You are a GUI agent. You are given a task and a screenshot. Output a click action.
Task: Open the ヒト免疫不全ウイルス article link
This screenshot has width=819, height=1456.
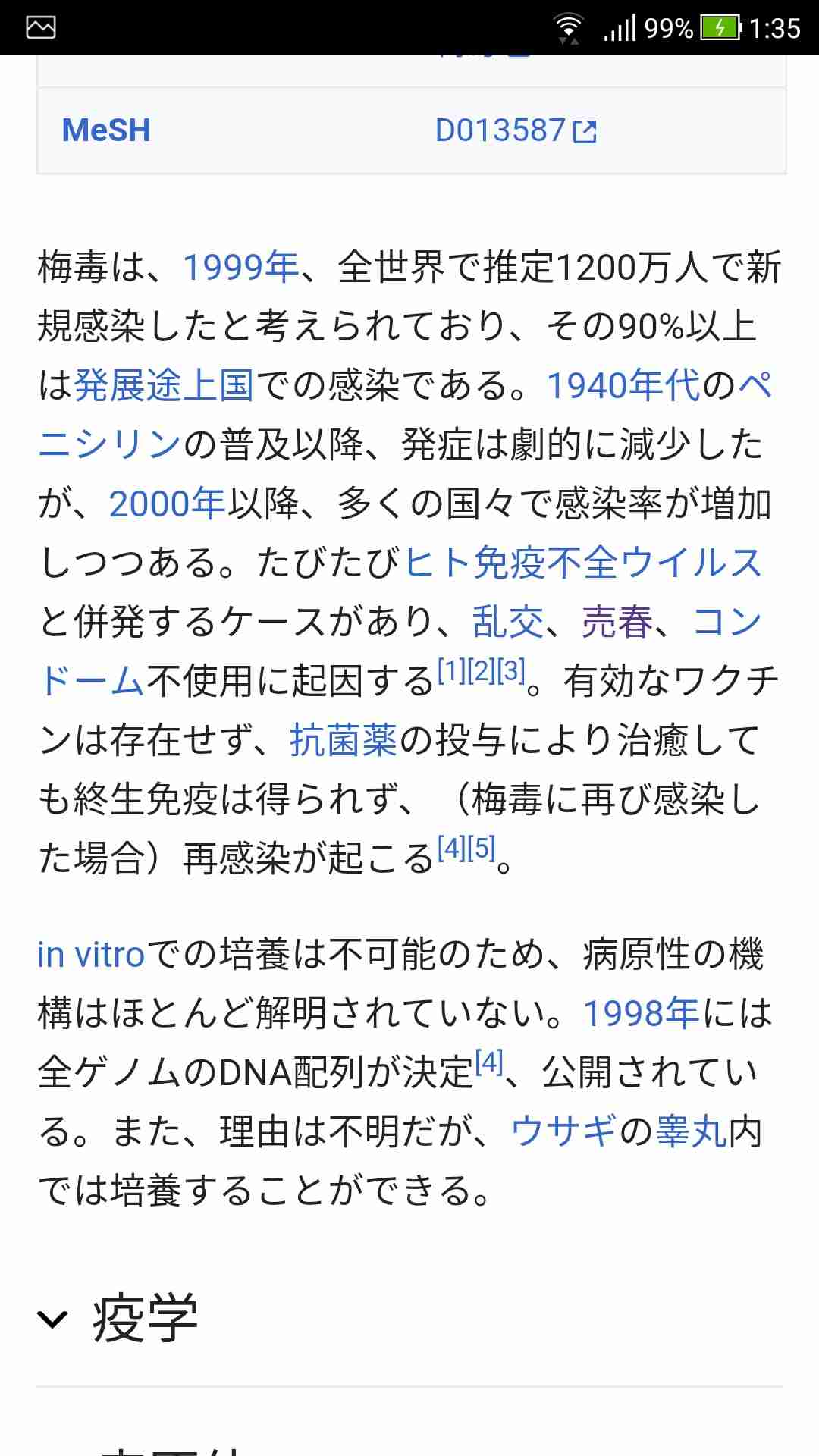[x=583, y=563]
